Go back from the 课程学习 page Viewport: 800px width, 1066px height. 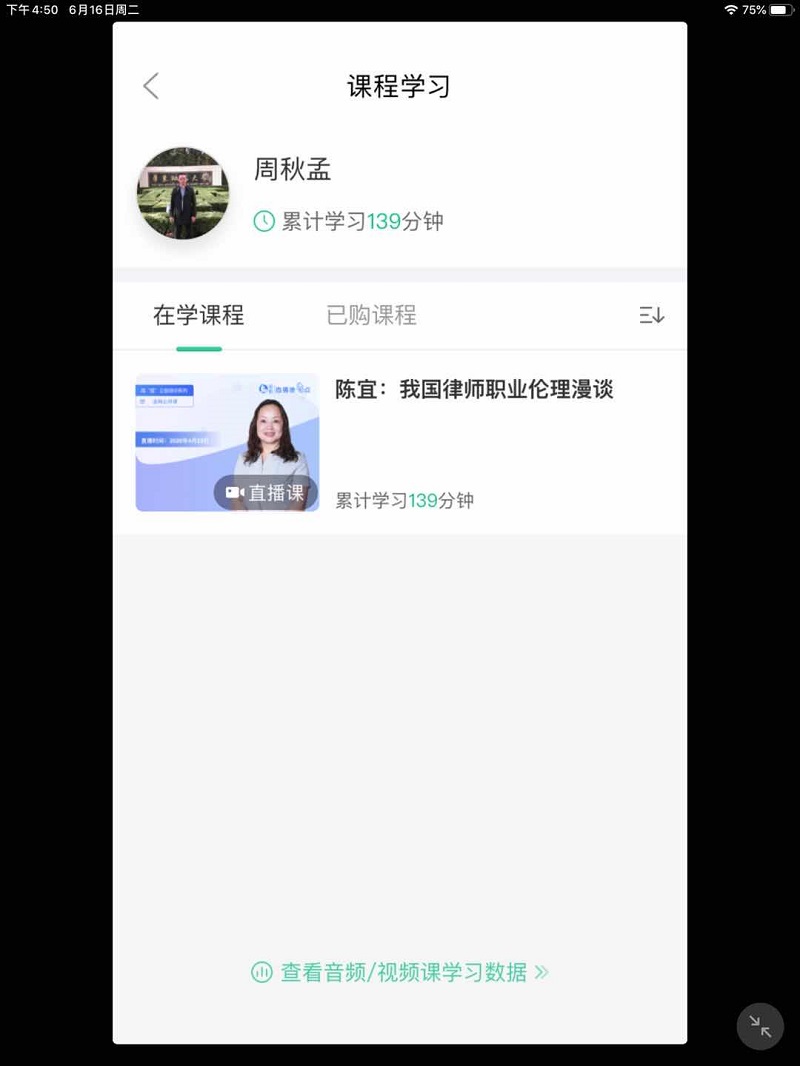(x=151, y=86)
